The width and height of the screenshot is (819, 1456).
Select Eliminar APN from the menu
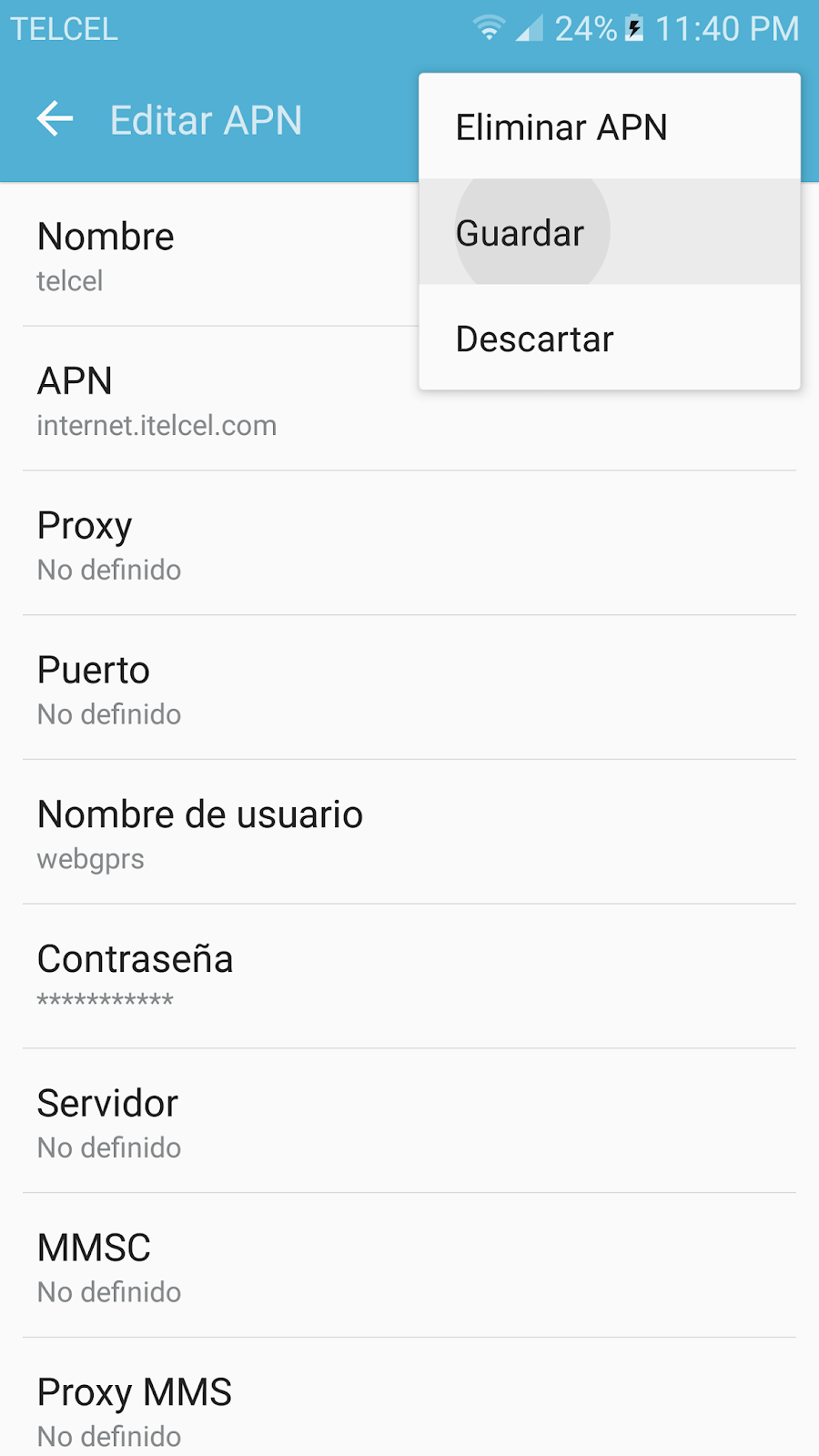(561, 127)
